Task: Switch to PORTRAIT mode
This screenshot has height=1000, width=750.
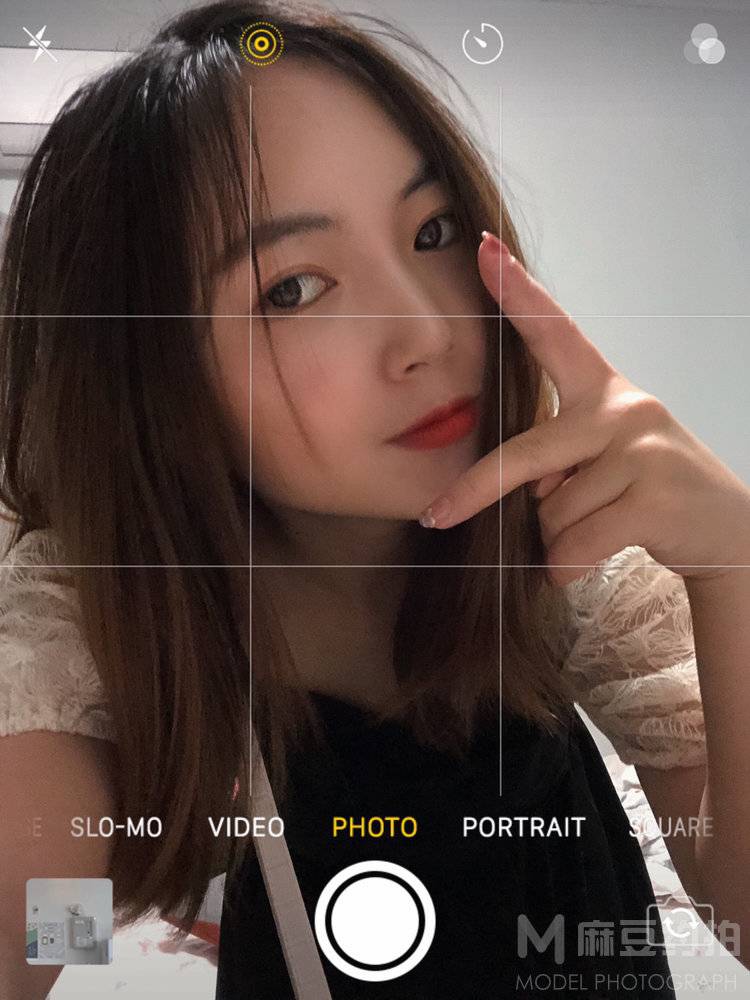Action: (523, 827)
